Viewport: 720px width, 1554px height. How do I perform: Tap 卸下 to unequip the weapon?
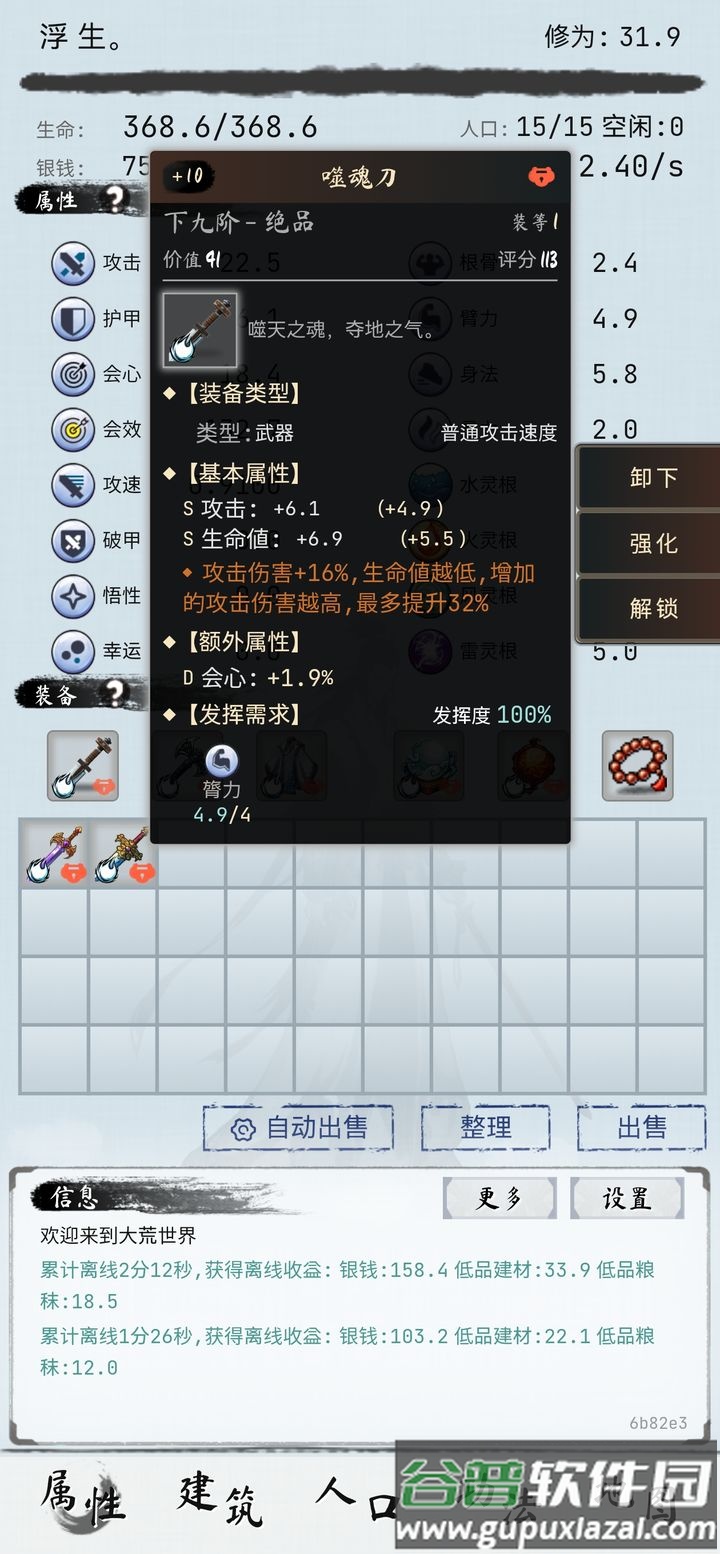coord(652,477)
